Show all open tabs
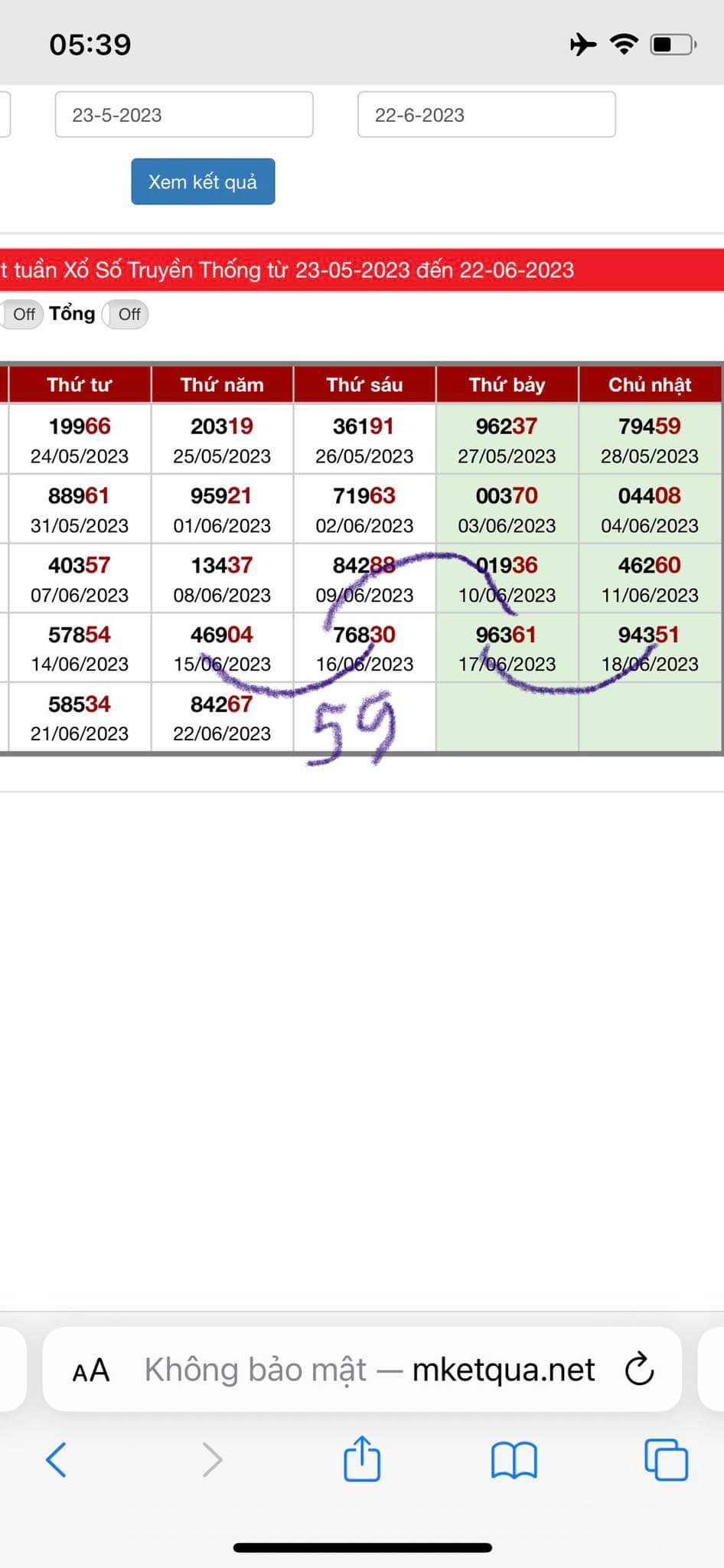The image size is (724, 1568). pyautogui.click(x=666, y=1459)
